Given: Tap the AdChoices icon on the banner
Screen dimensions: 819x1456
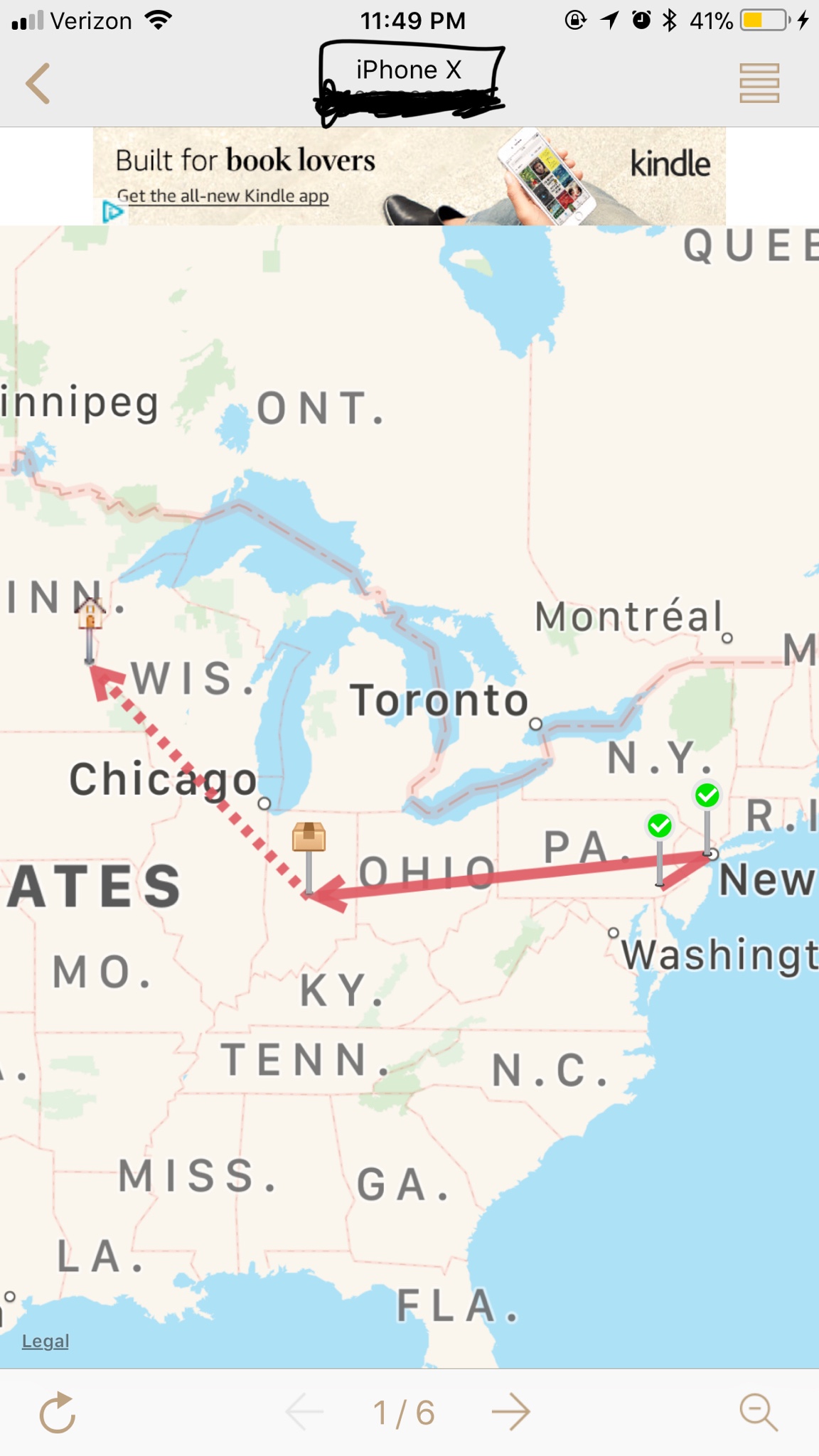Looking at the screenshot, I should pos(112,212).
